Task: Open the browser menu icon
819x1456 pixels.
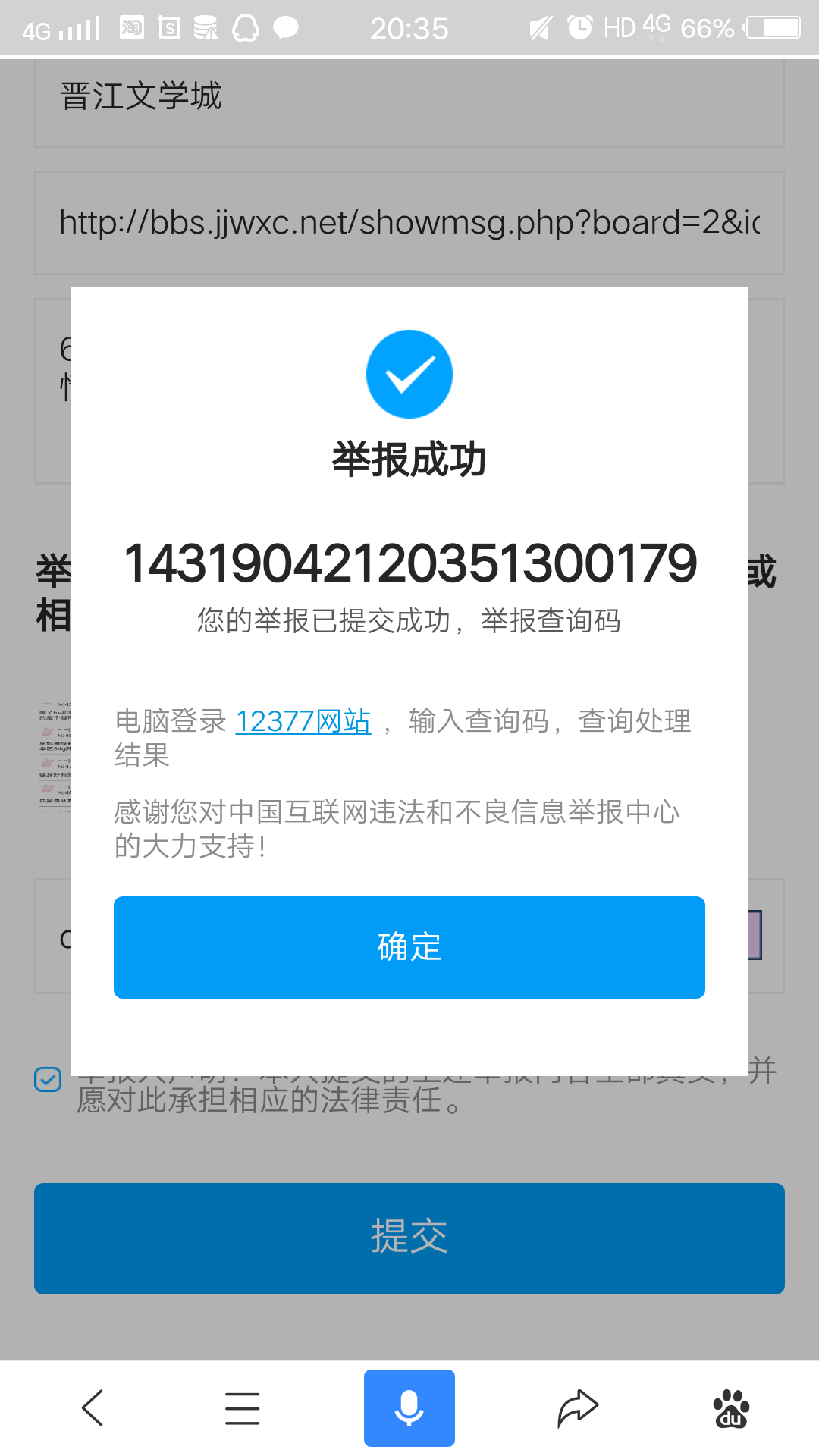Action: pyautogui.click(x=243, y=1408)
